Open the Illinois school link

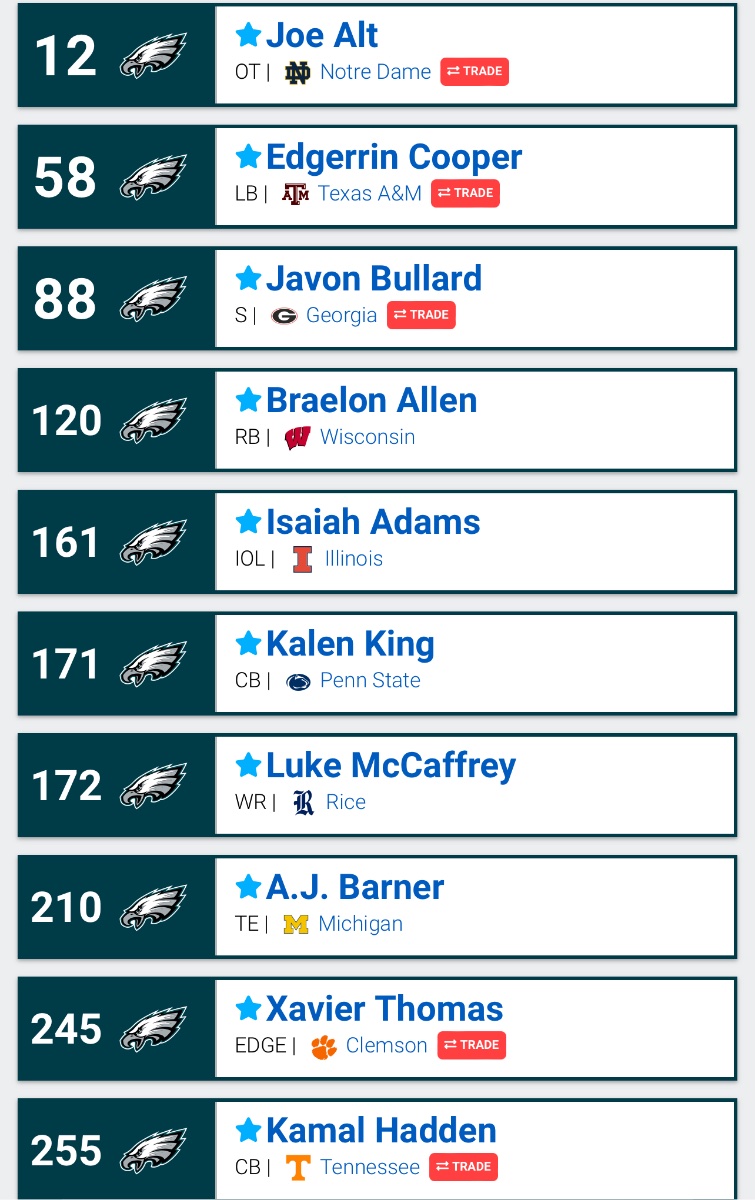pos(353,559)
